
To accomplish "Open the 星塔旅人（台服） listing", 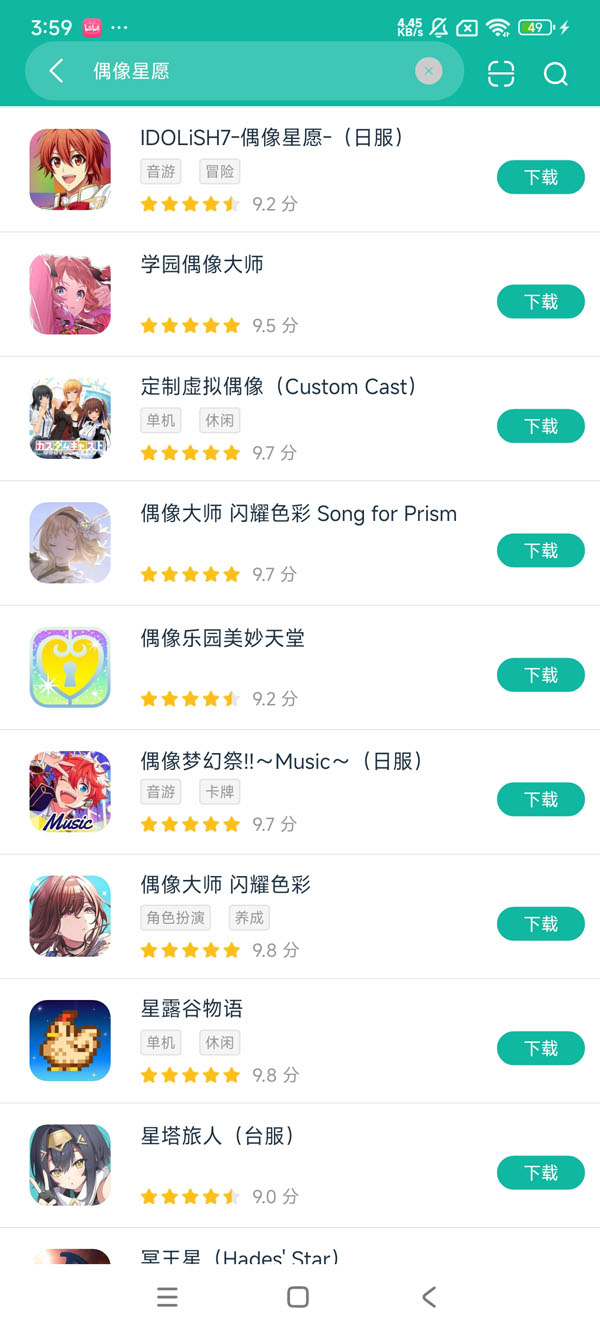I will point(218,1136).
